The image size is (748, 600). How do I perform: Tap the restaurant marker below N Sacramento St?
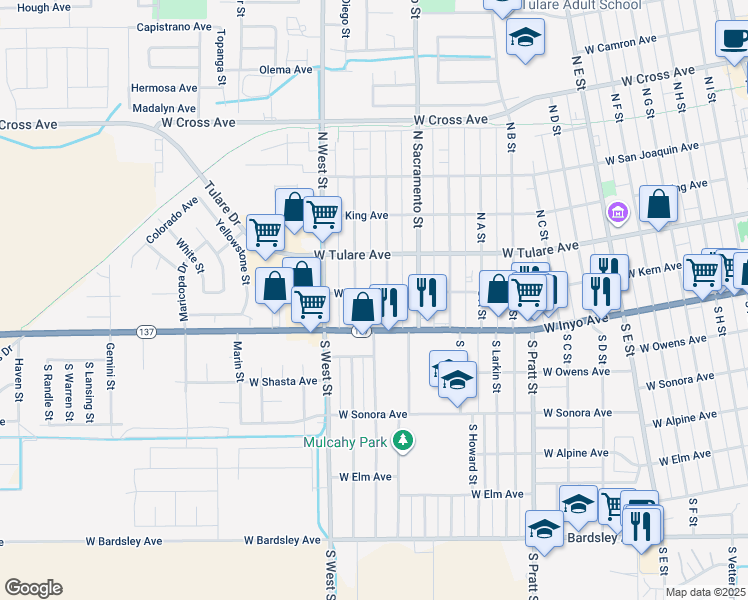point(427,291)
